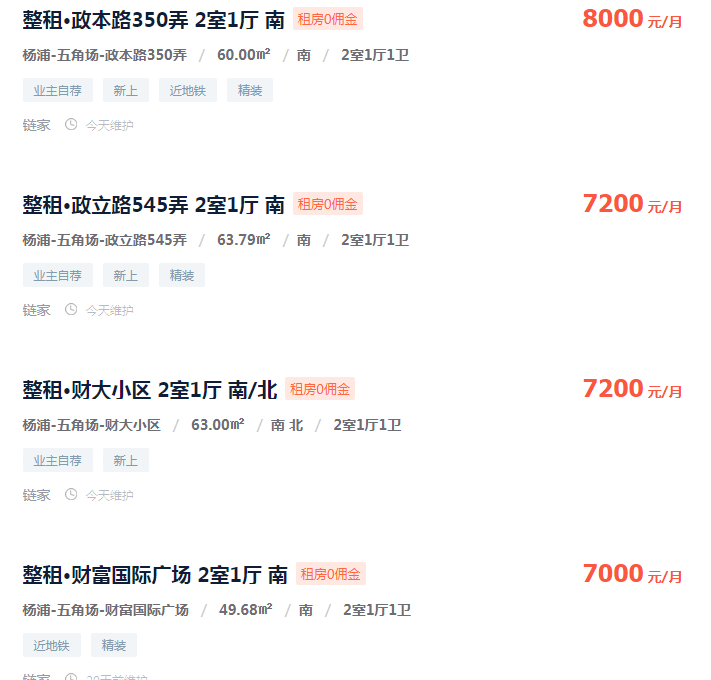The width and height of the screenshot is (711, 680).
Task: Open the 政立路545弄 2室1厅 listing
Action: [x=154, y=205]
